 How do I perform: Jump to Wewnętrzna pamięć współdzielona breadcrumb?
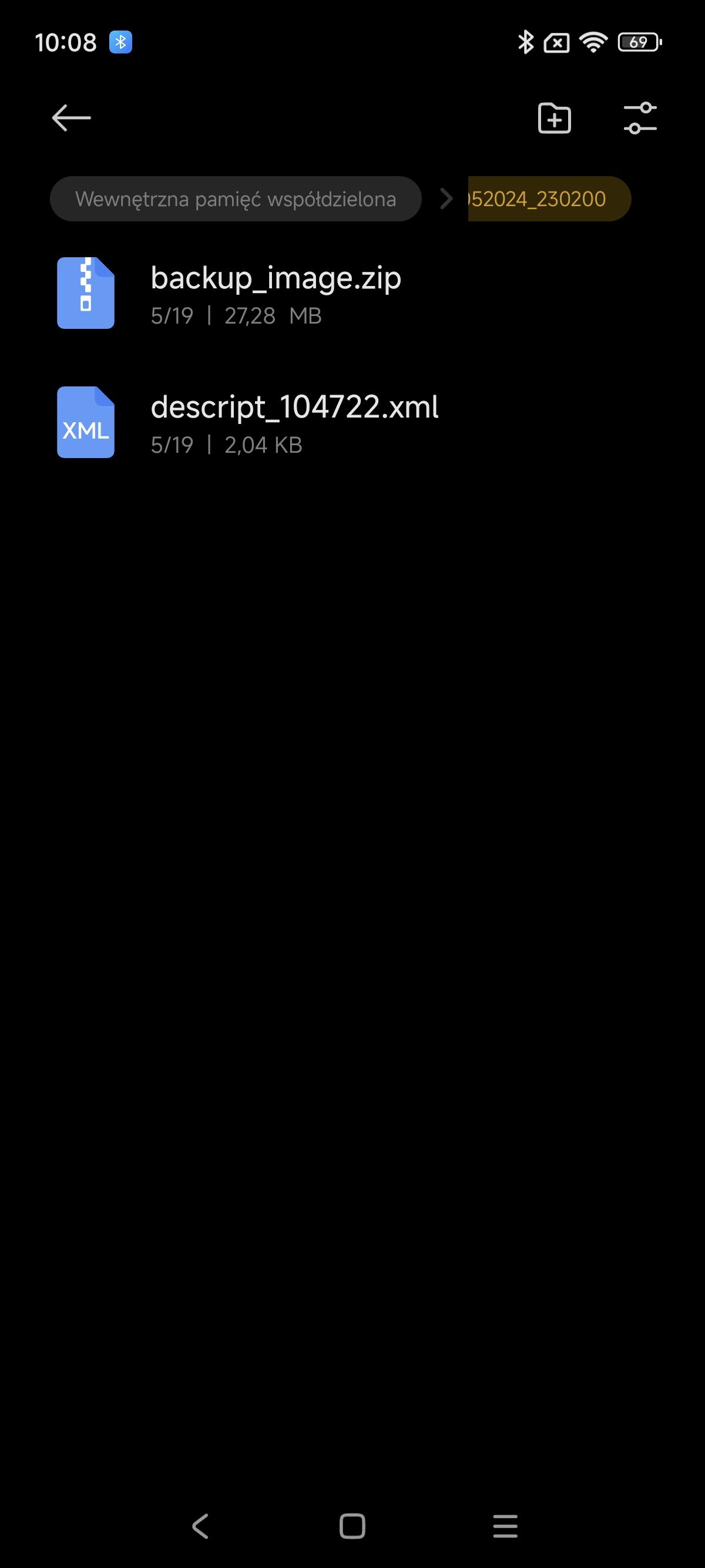[x=236, y=199]
